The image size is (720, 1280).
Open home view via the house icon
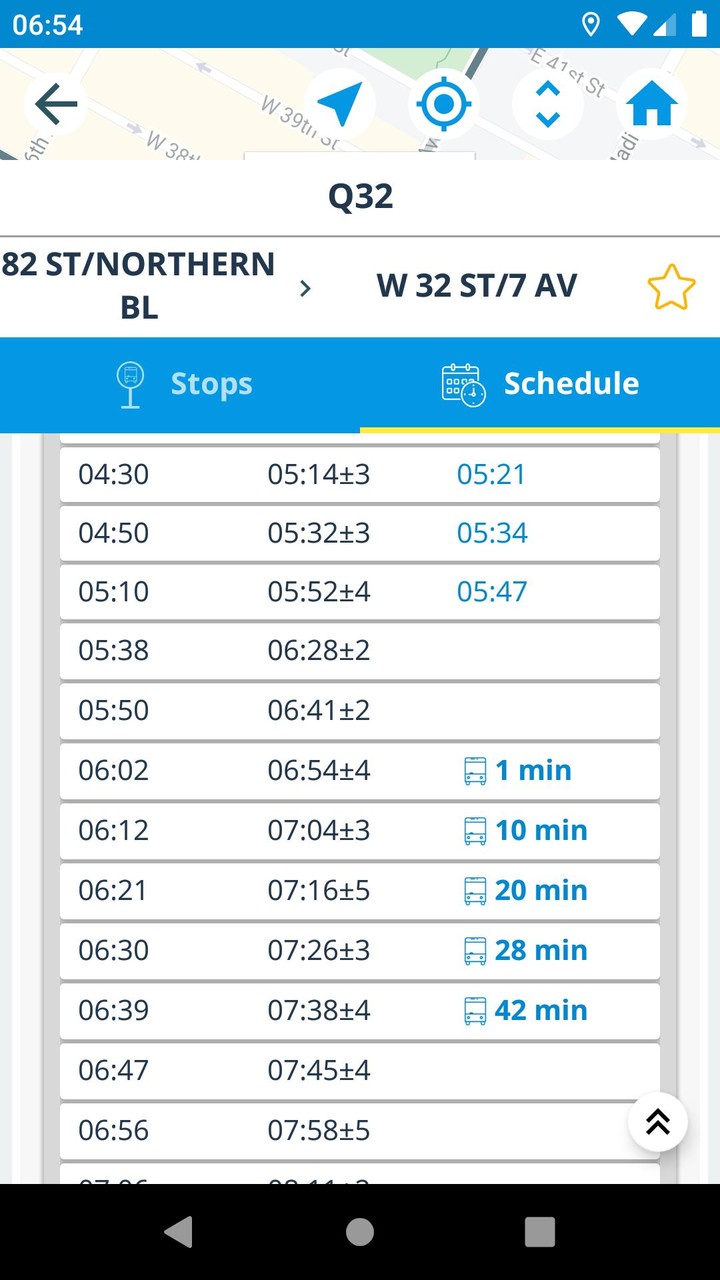click(653, 102)
